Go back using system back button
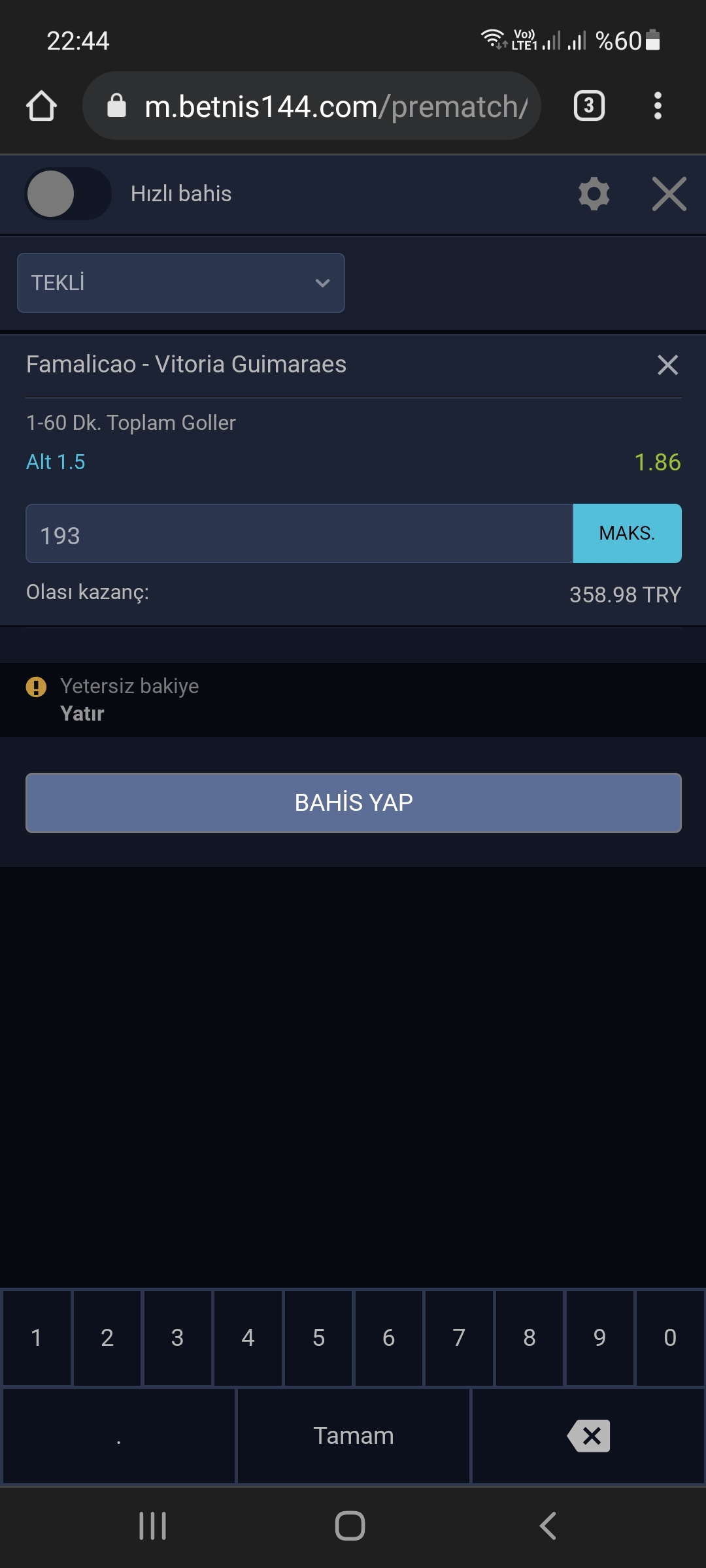Viewport: 706px width, 1568px height. coord(548,1526)
